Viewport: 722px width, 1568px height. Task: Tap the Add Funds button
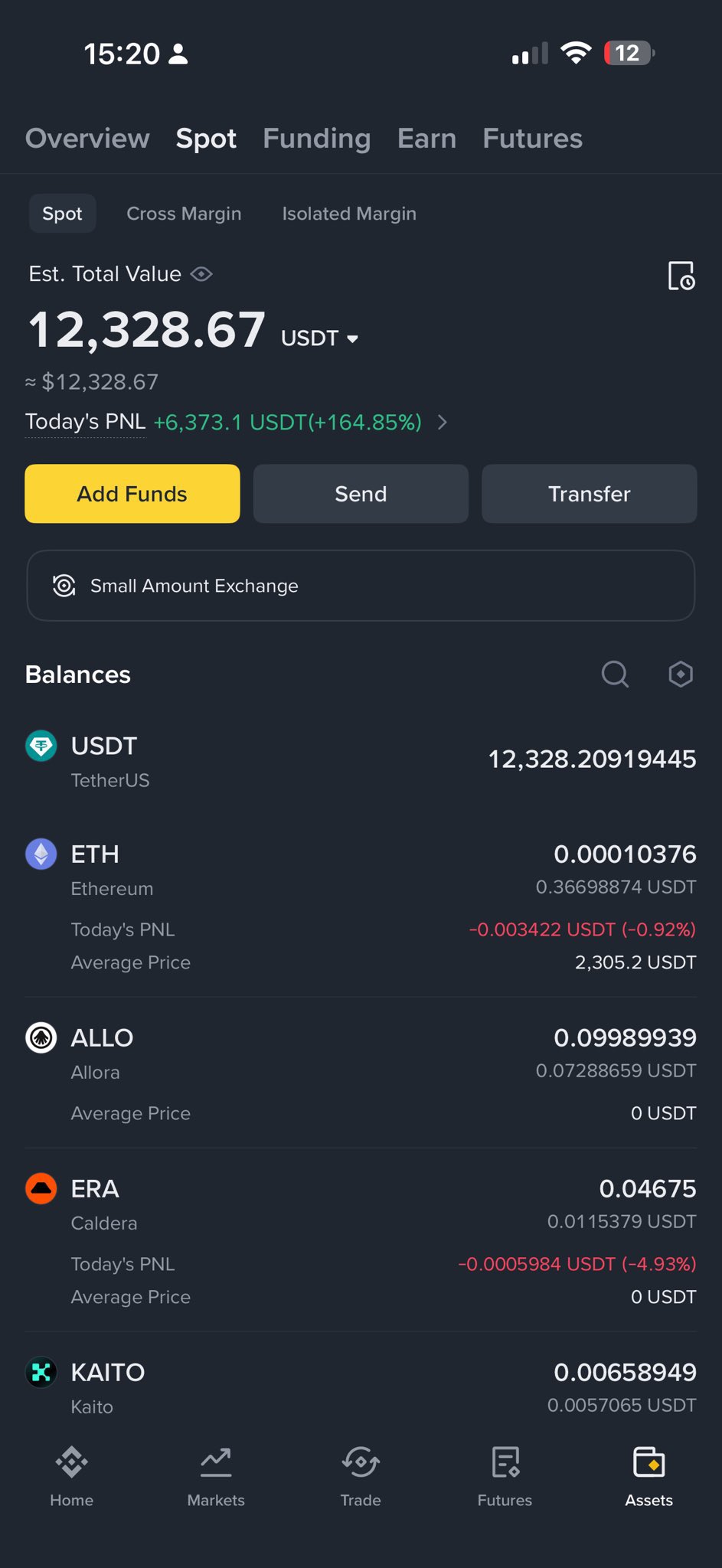pyautogui.click(x=132, y=494)
